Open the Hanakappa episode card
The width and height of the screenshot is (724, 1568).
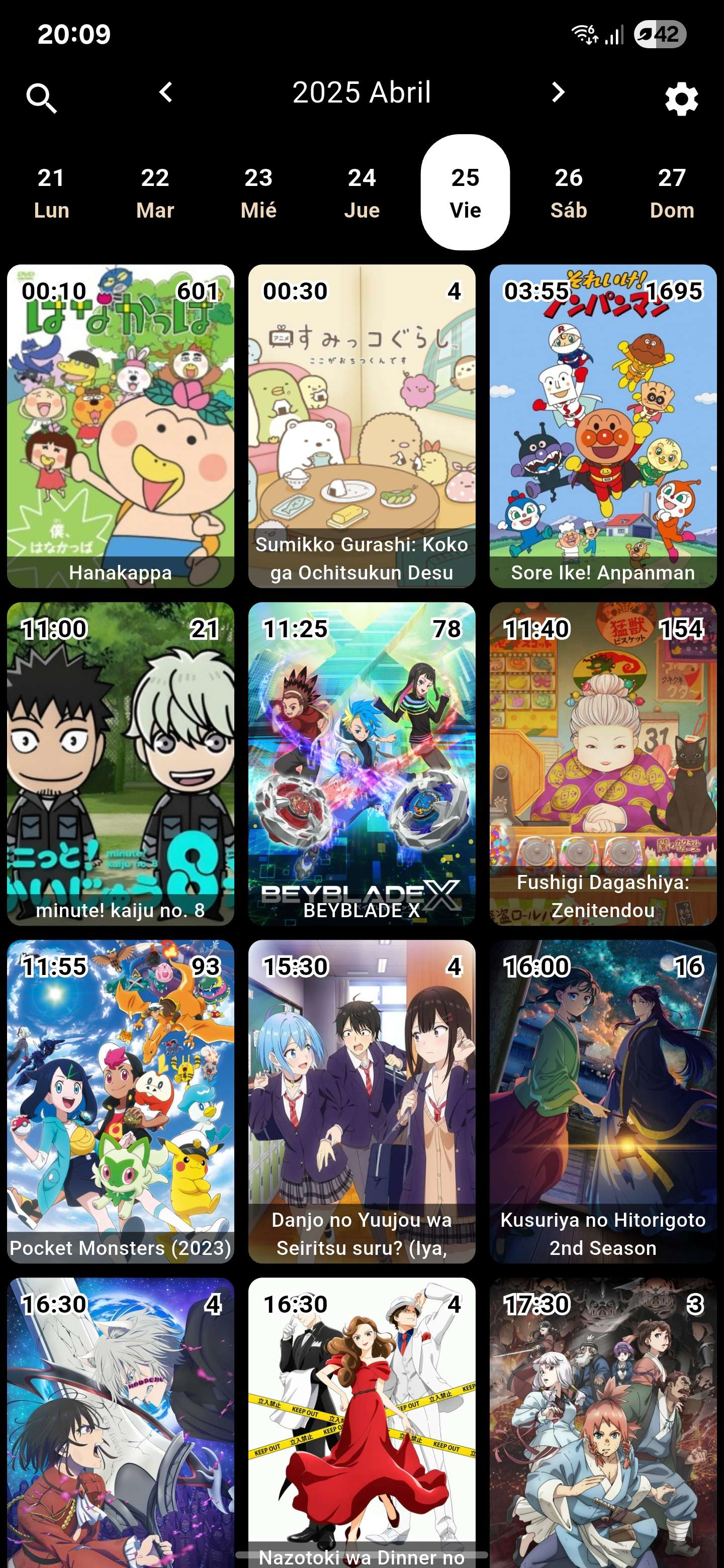tap(121, 426)
